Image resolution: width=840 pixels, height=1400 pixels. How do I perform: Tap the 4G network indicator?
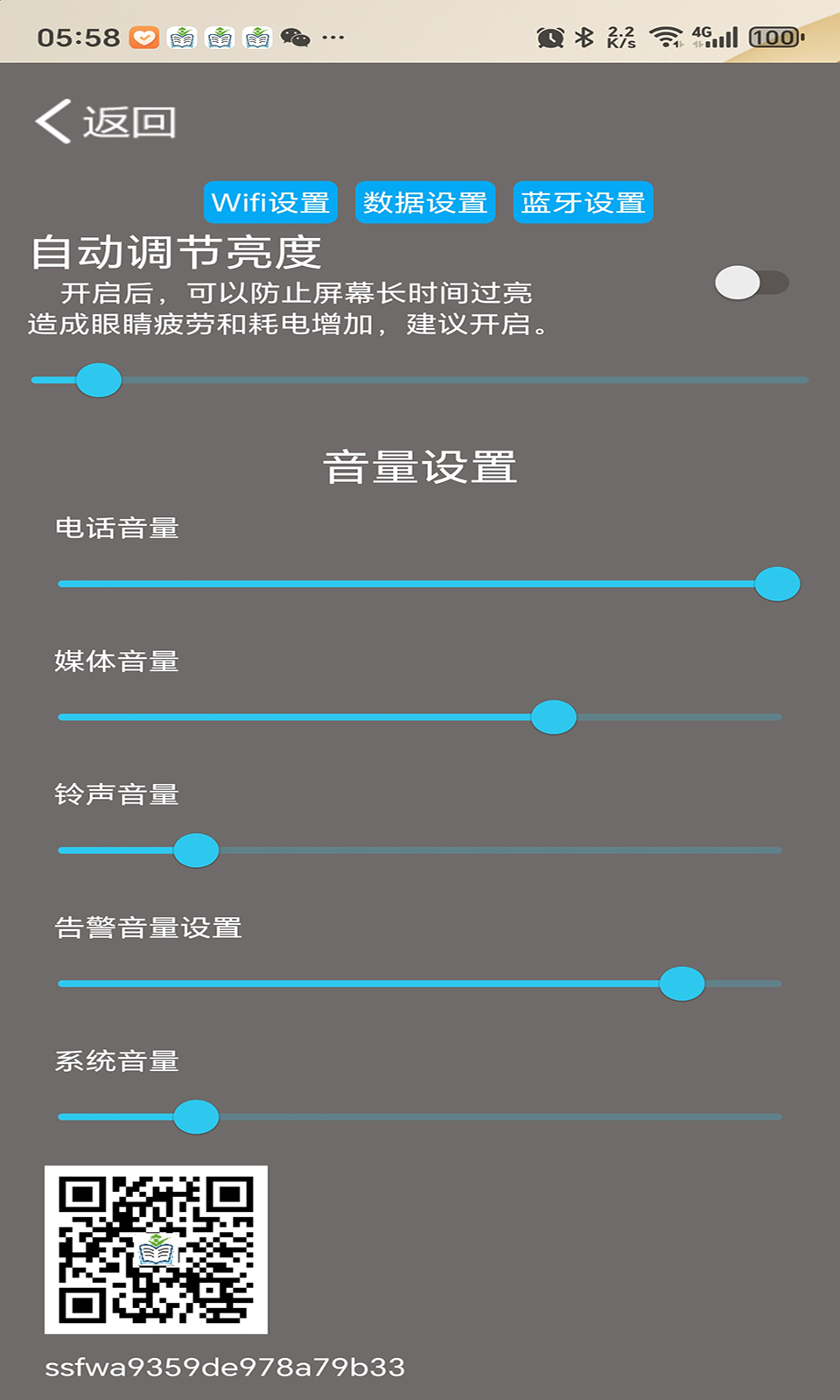700,35
